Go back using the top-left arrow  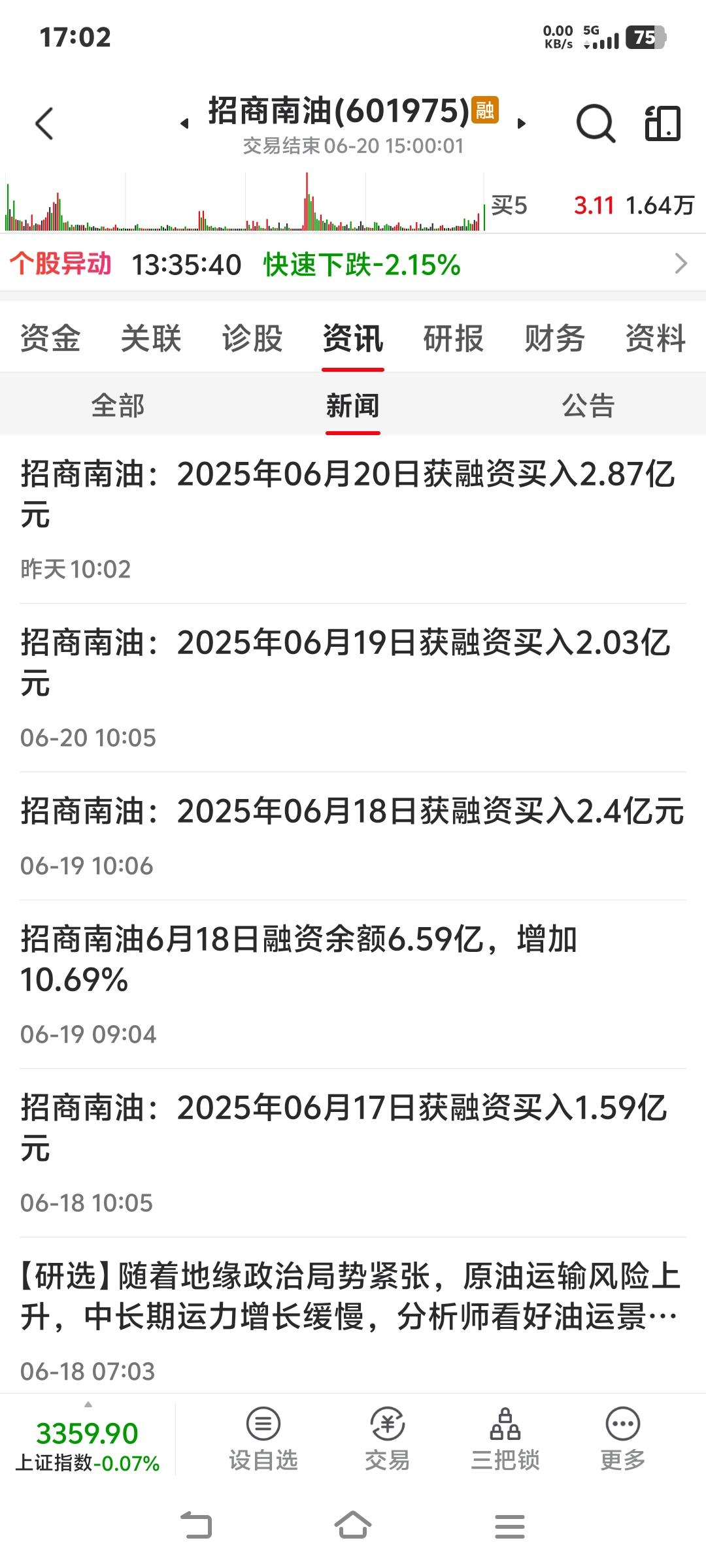tap(44, 124)
